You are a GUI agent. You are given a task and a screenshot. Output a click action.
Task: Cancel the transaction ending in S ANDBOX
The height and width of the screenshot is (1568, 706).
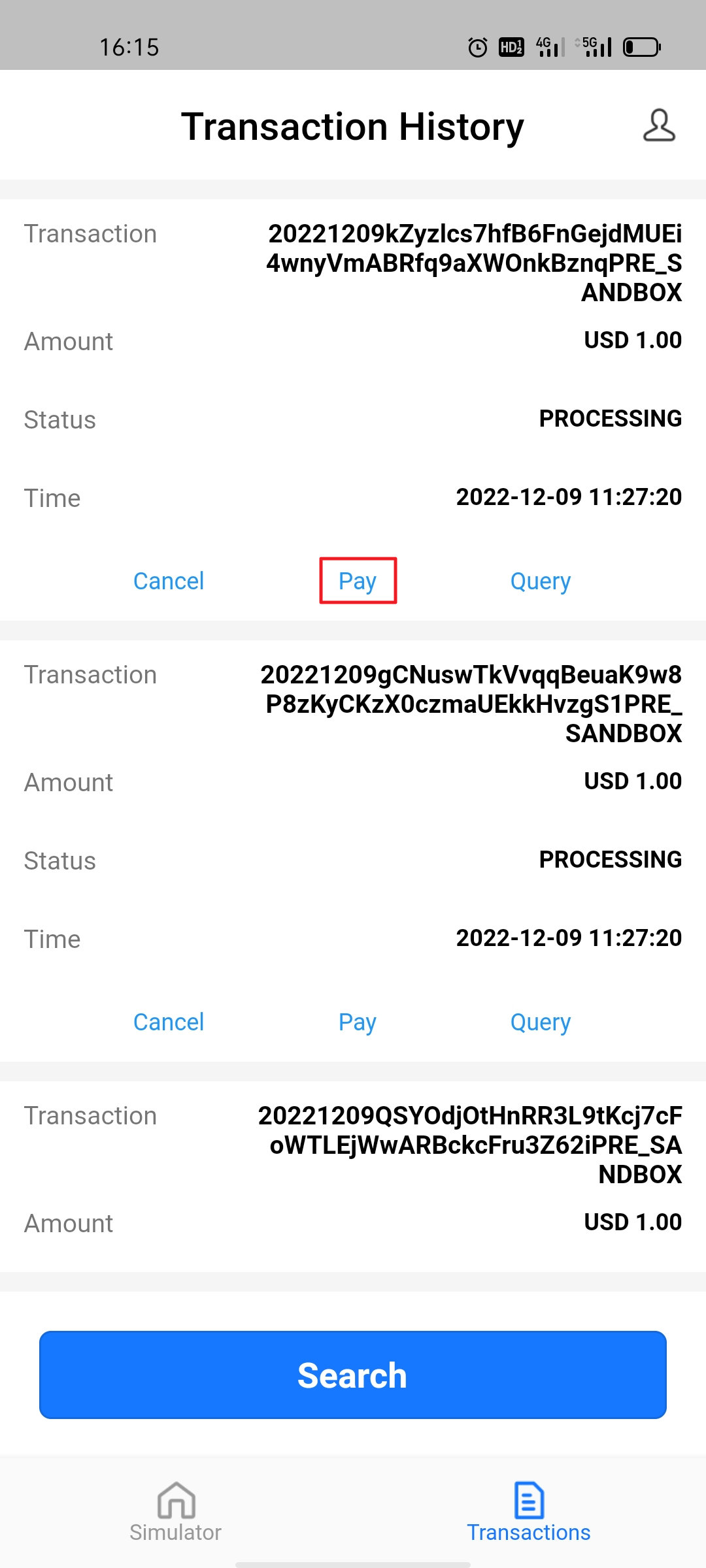[169, 581]
